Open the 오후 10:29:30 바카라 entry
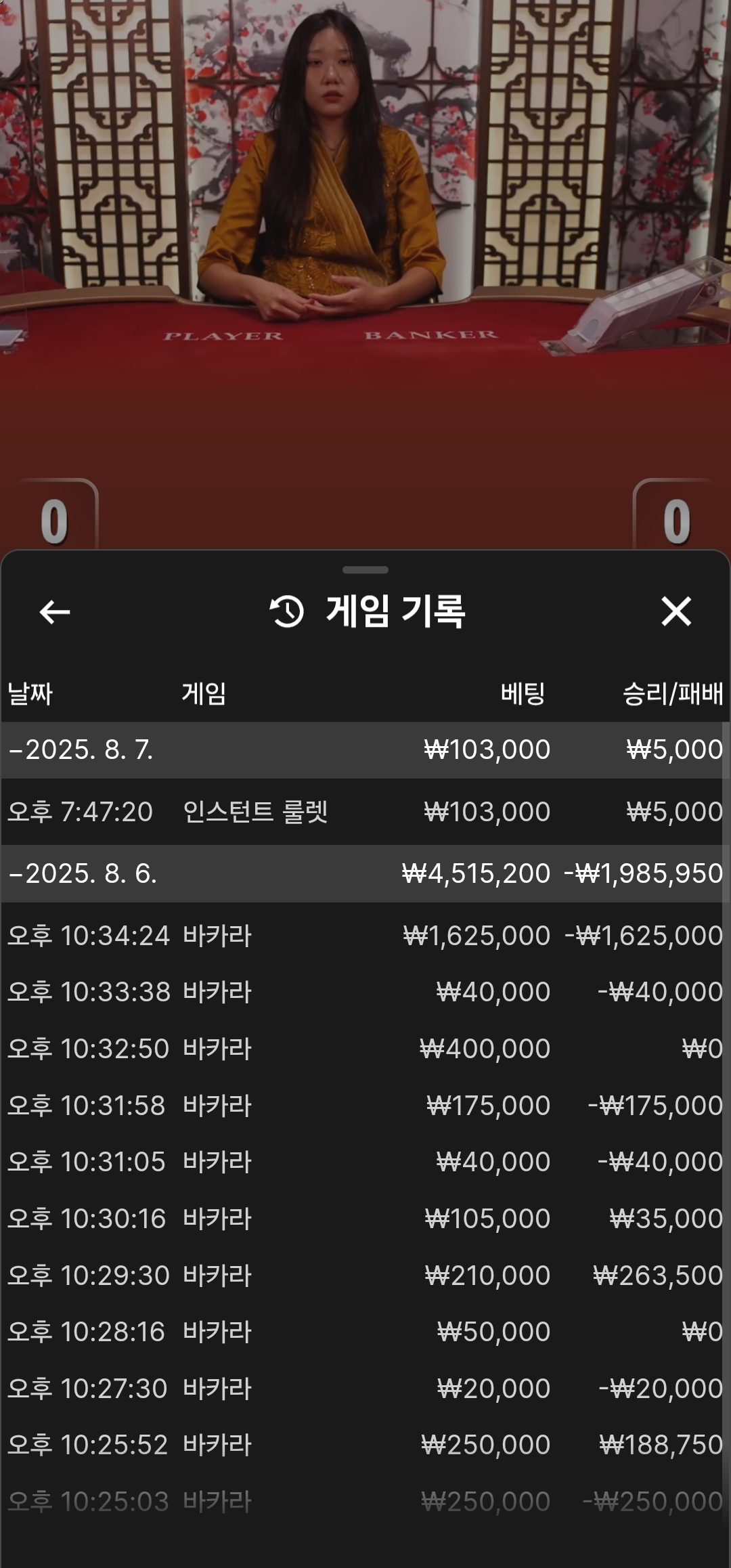The image size is (731, 1568). [364, 1276]
